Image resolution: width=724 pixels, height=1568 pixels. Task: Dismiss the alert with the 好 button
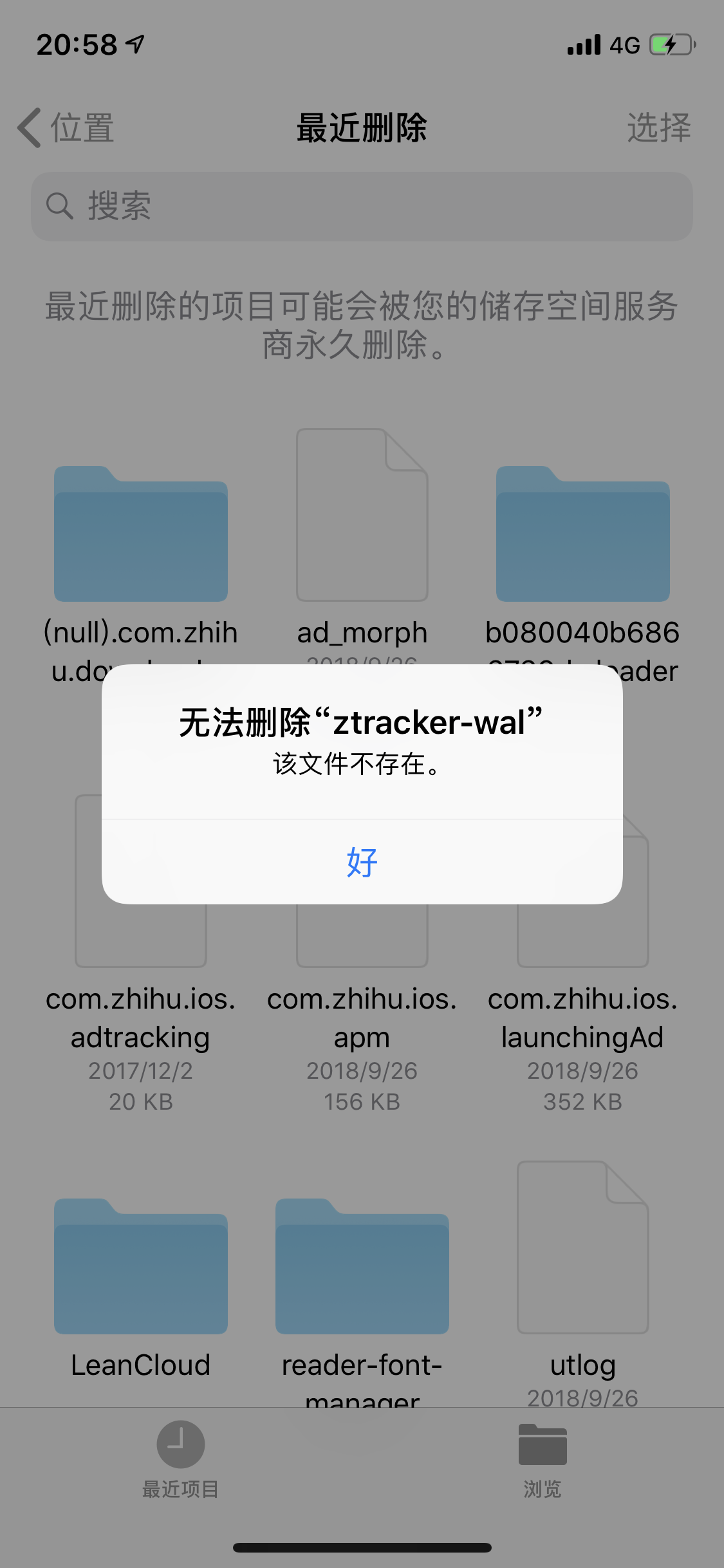tap(362, 862)
